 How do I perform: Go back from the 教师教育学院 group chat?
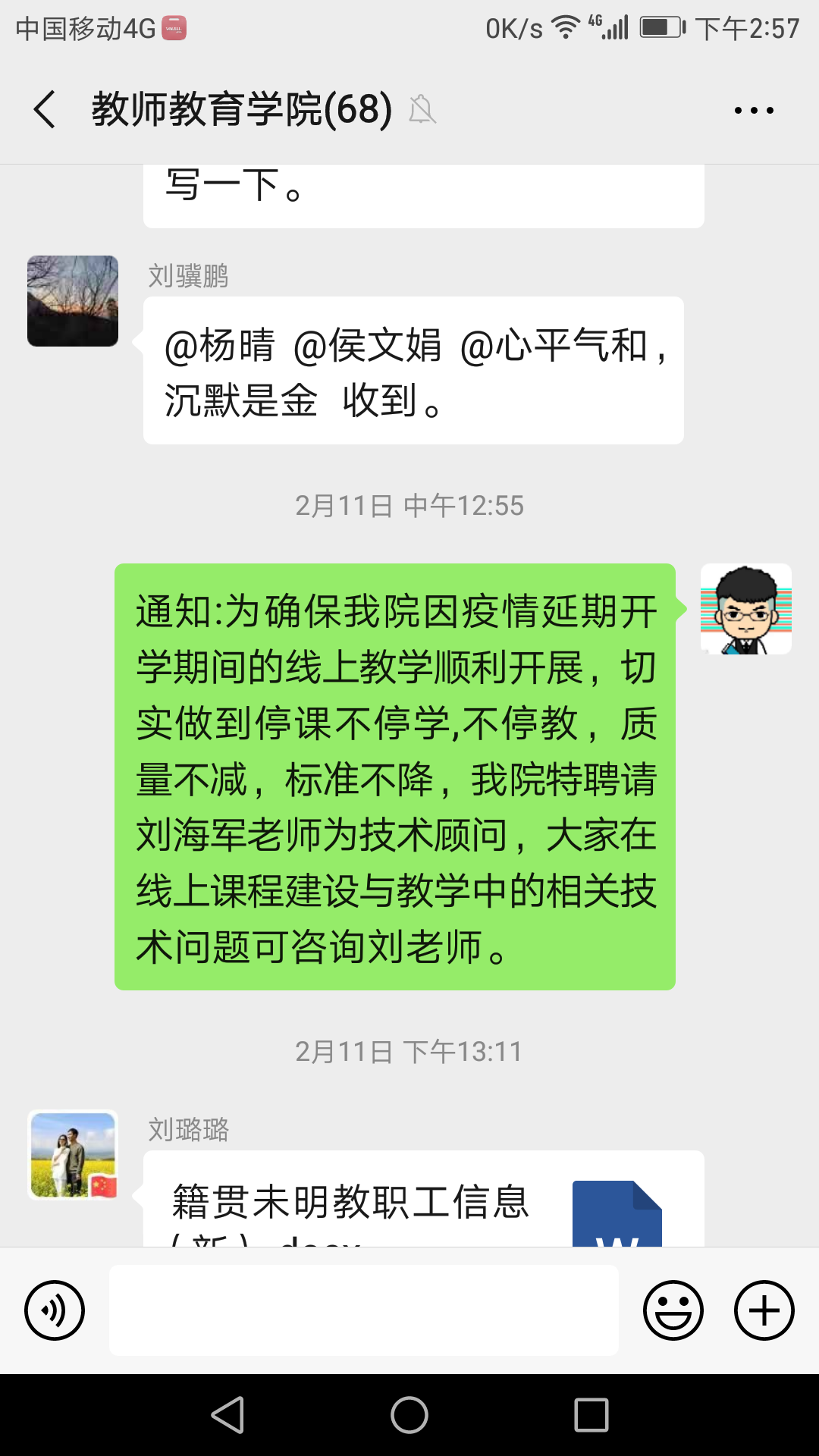pos(45,109)
